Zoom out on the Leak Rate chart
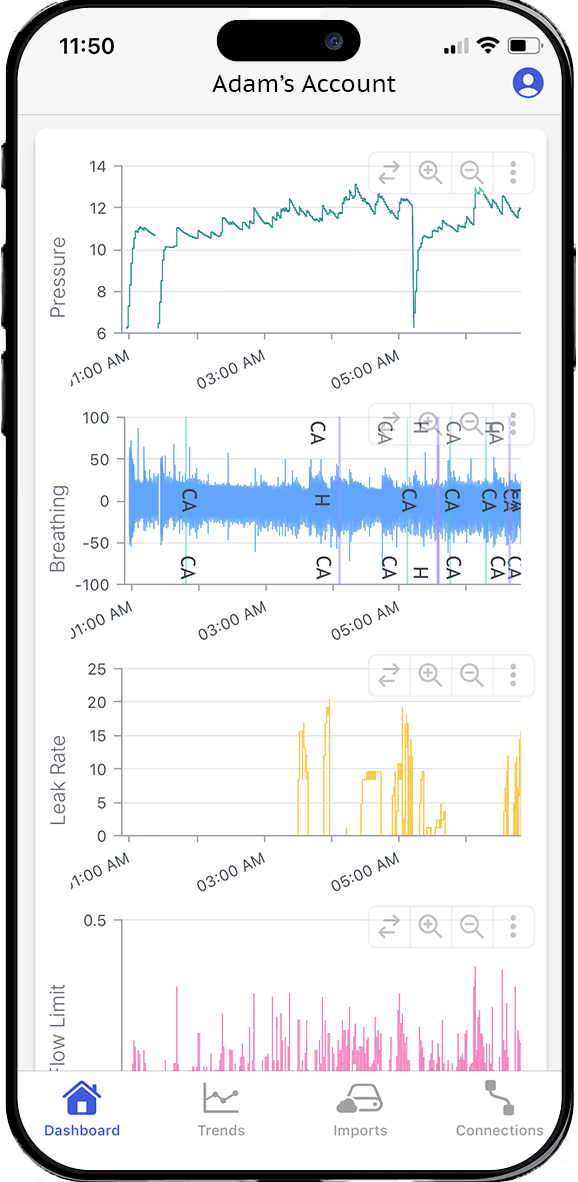 [472, 675]
